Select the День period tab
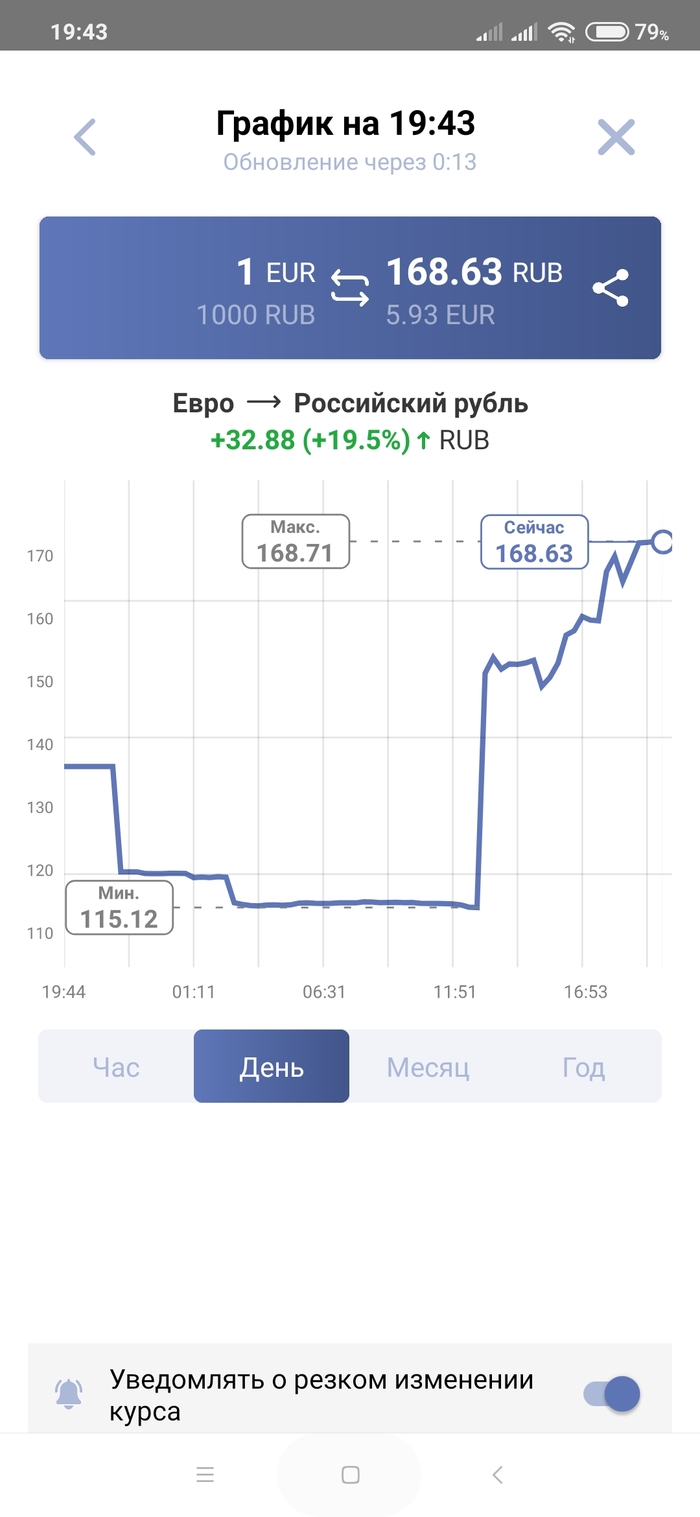 pos(271,1067)
